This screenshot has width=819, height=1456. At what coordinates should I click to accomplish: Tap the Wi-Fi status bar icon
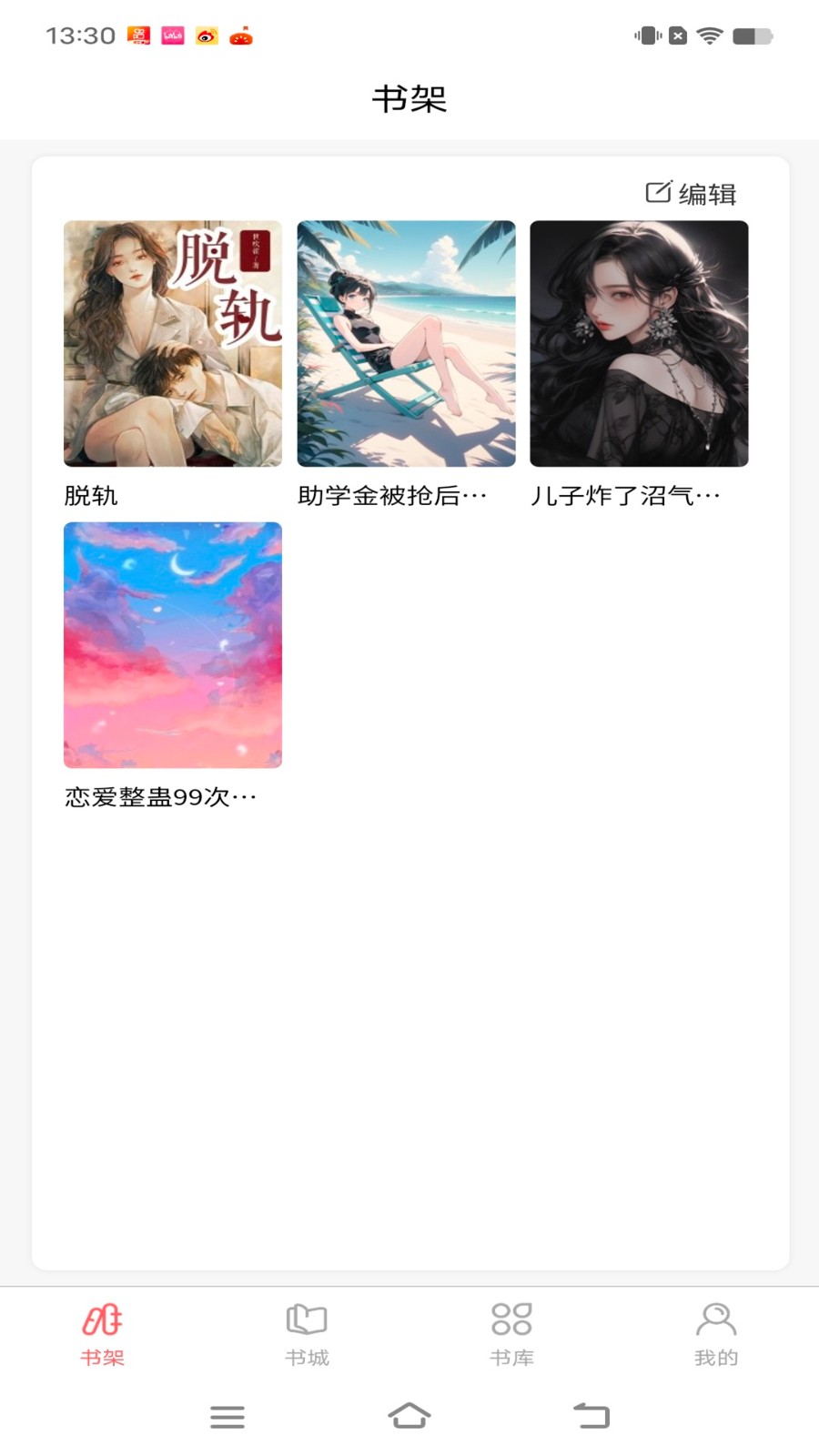coord(708,35)
